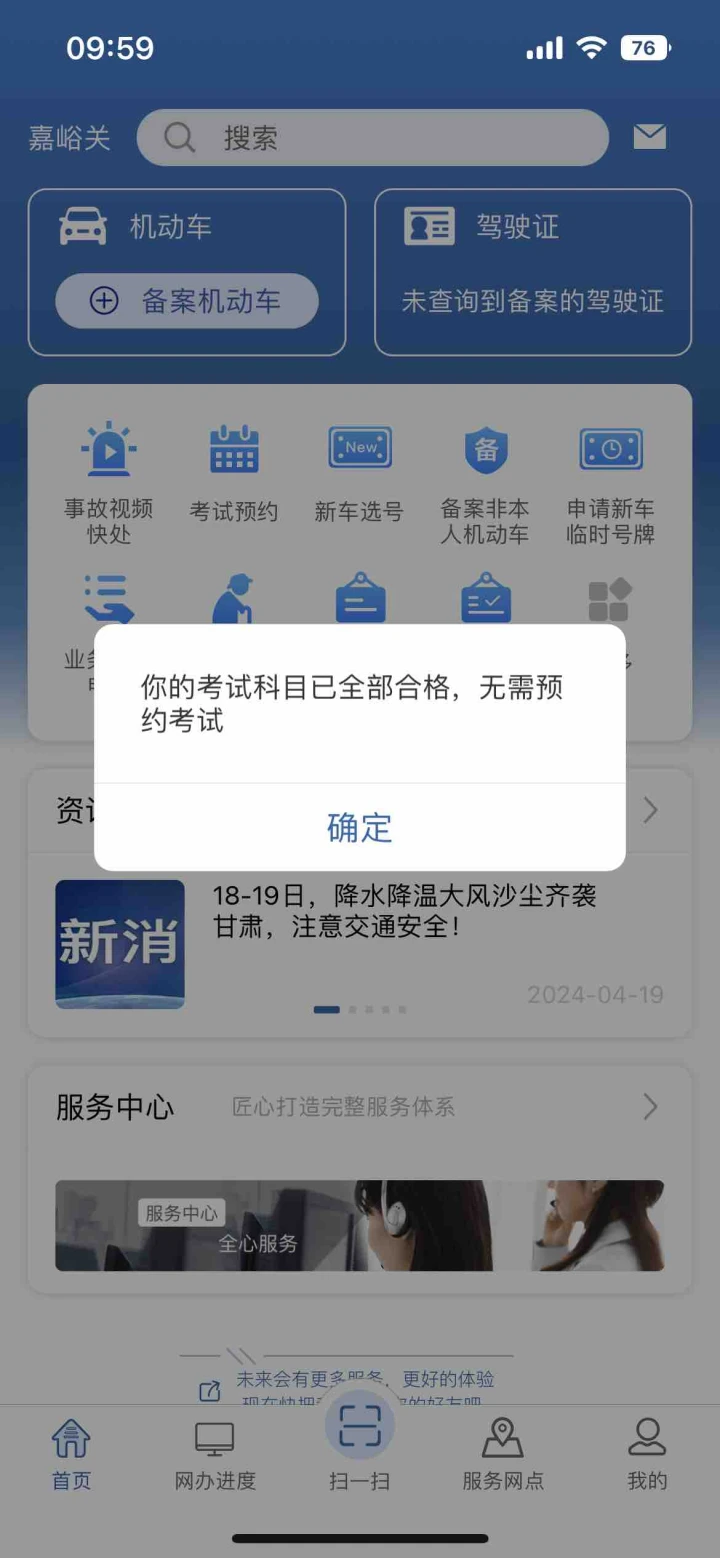
Task: Open the 全心服务 banner
Action: [x=360, y=1225]
